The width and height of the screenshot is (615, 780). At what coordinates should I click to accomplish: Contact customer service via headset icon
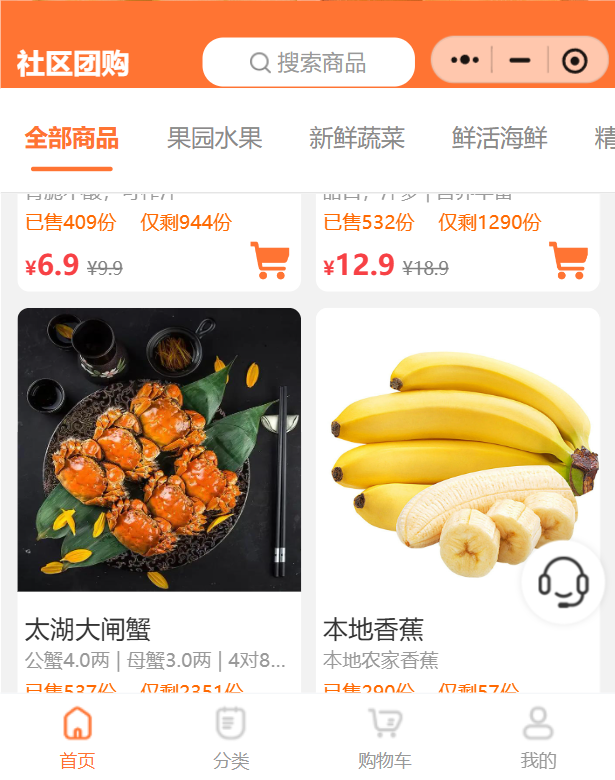pyautogui.click(x=563, y=581)
